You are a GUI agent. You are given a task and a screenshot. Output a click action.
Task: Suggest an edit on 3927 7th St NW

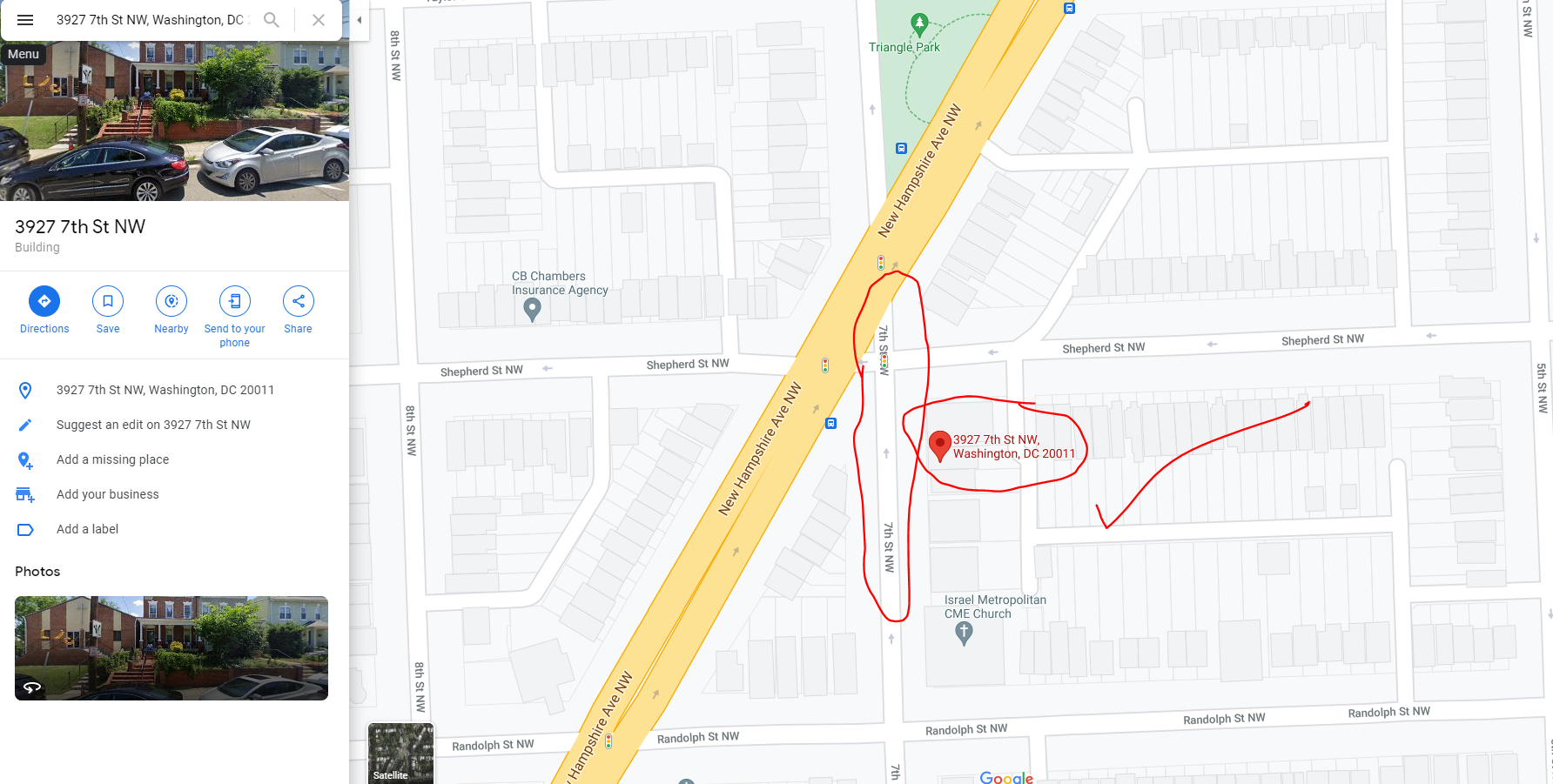[153, 425]
